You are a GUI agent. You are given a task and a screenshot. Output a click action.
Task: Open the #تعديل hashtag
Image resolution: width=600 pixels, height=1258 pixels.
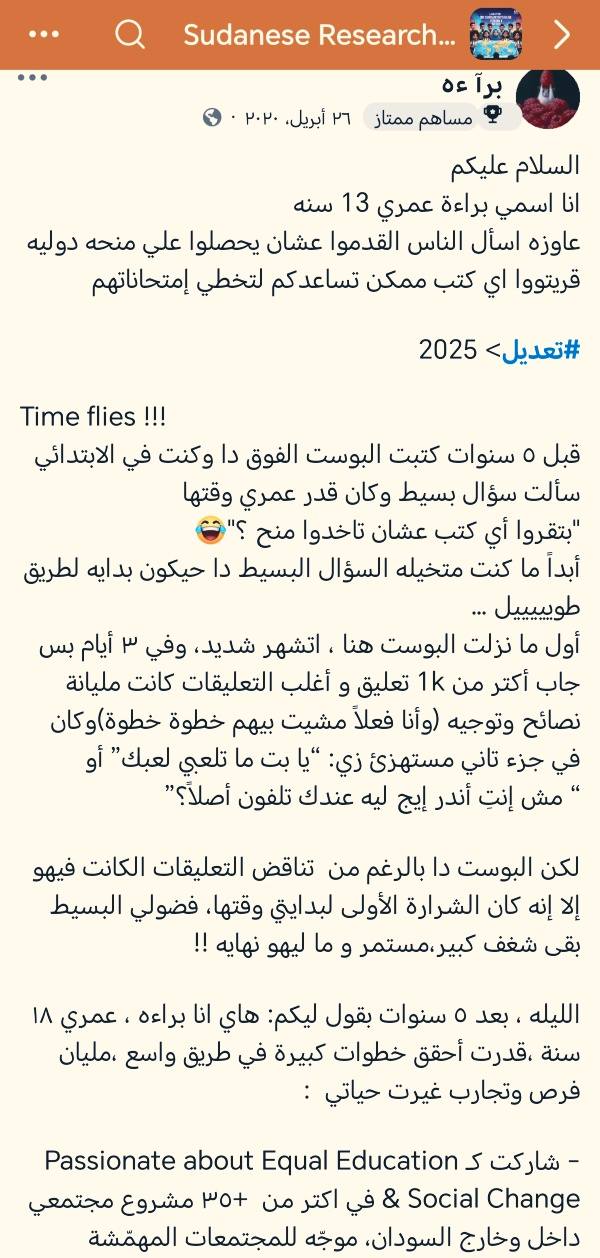(x=548, y=351)
